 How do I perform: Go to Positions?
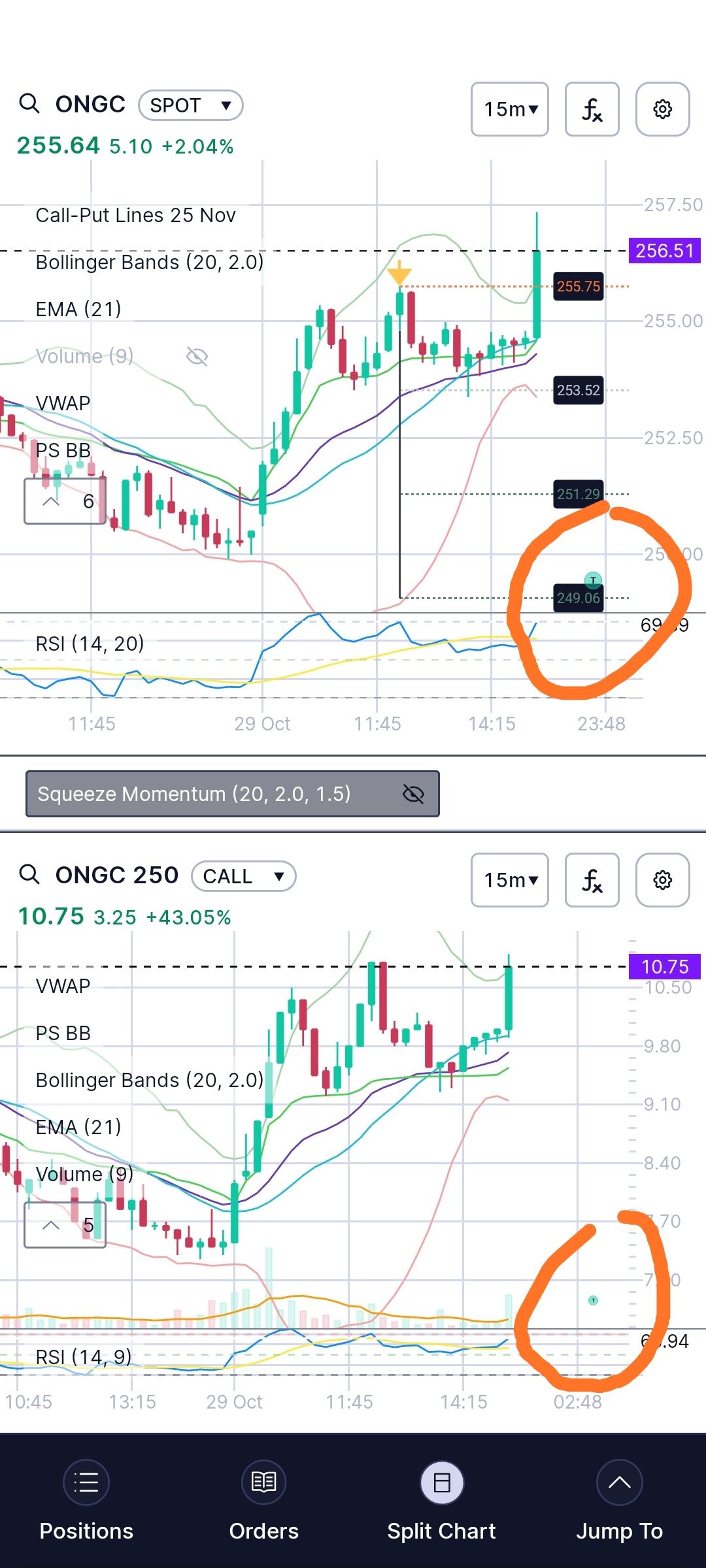coord(86,1501)
